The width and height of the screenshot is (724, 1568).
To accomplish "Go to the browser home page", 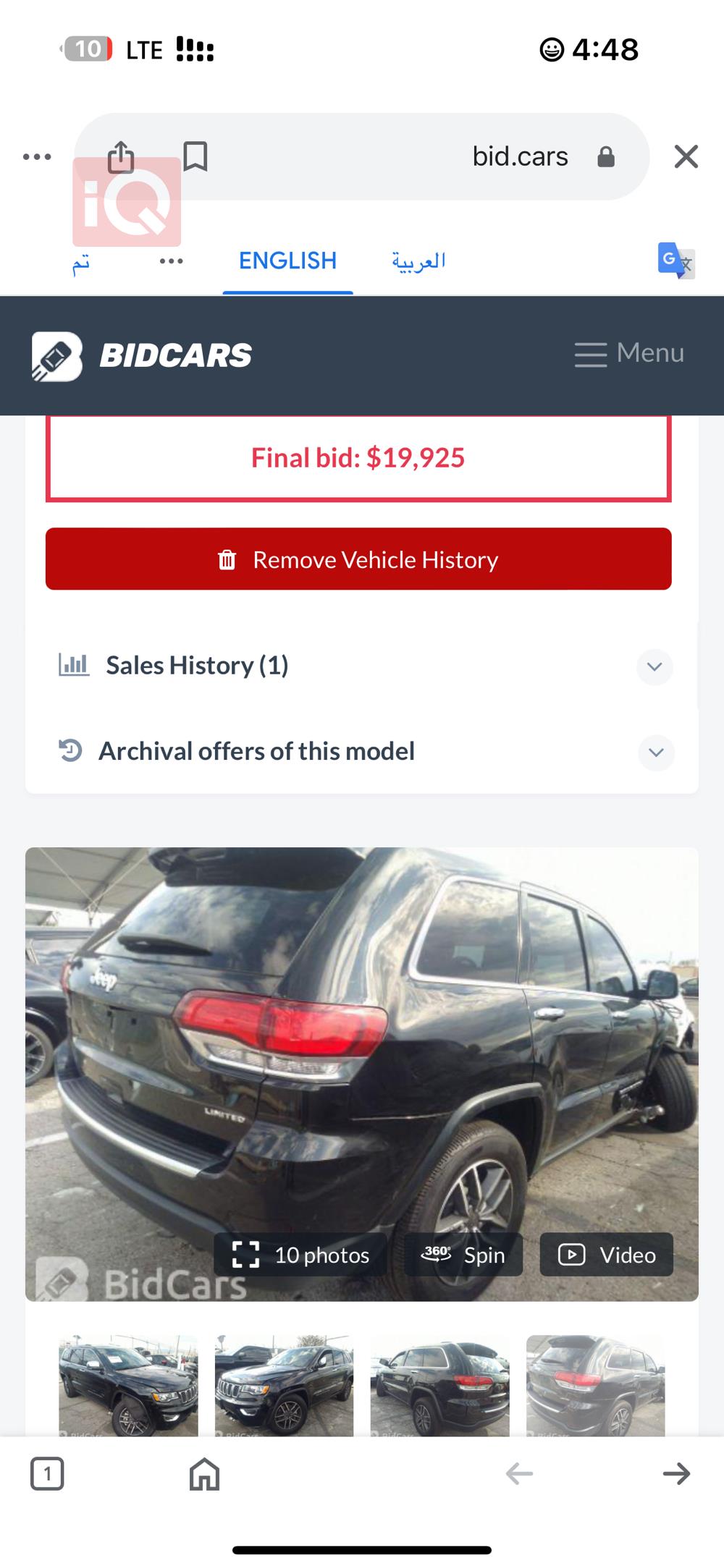I will (x=204, y=1473).
